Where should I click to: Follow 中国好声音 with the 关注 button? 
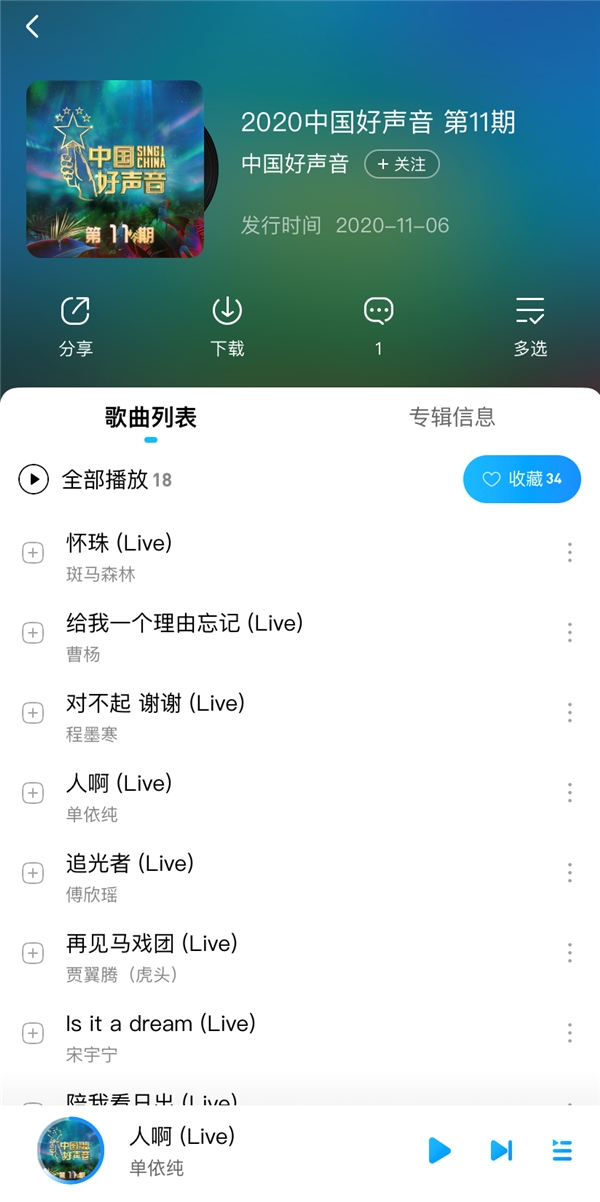[x=402, y=164]
